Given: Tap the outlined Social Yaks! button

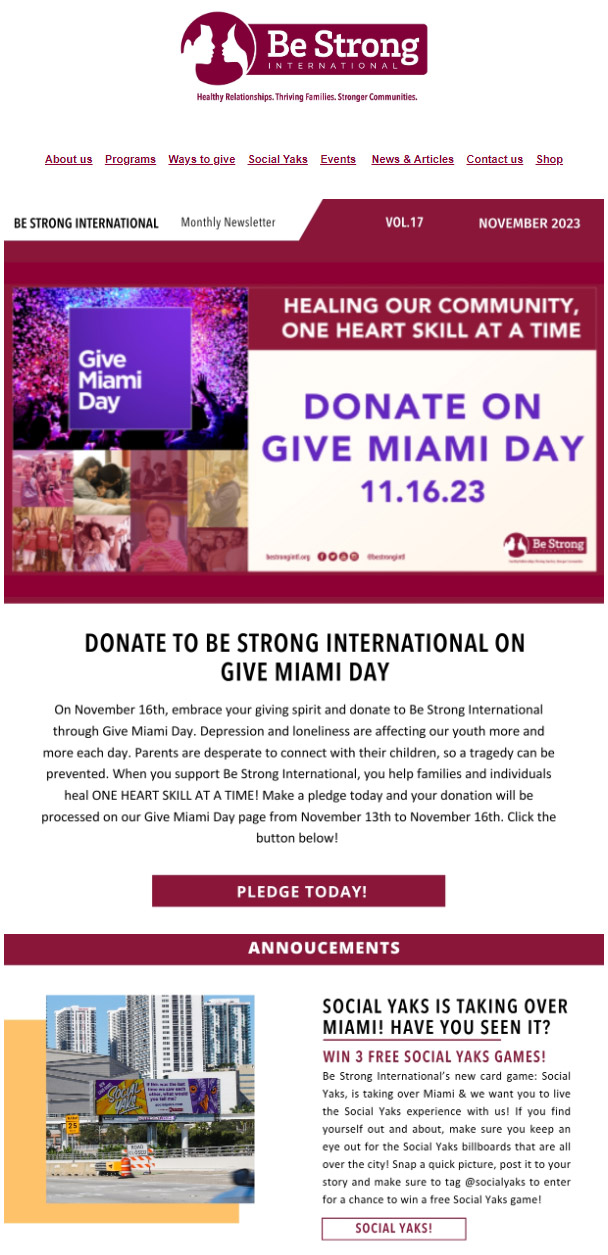Looking at the screenshot, I should (x=393, y=1228).
